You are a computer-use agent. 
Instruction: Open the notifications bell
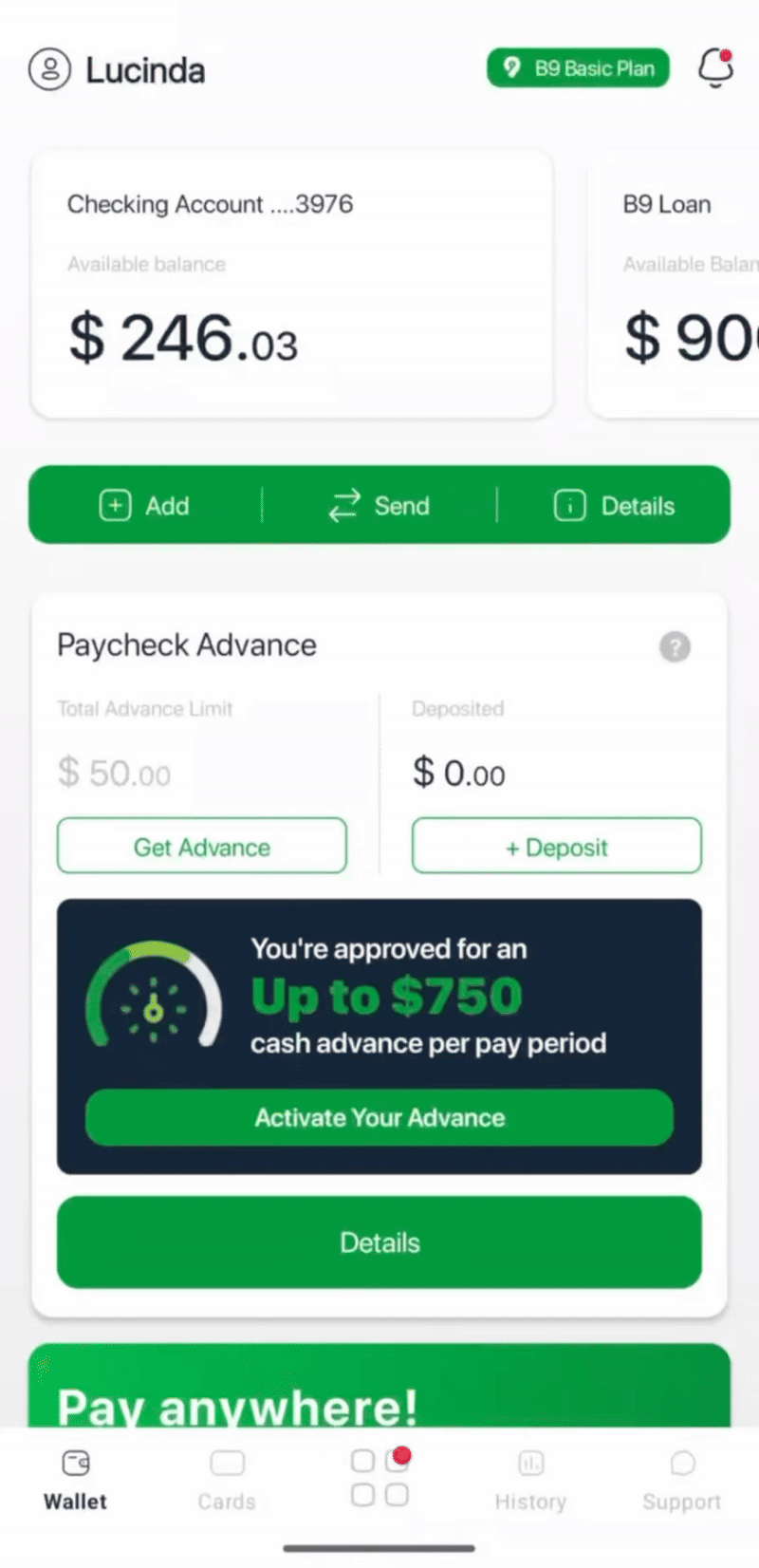pyautogui.click(x=715, y=68)
